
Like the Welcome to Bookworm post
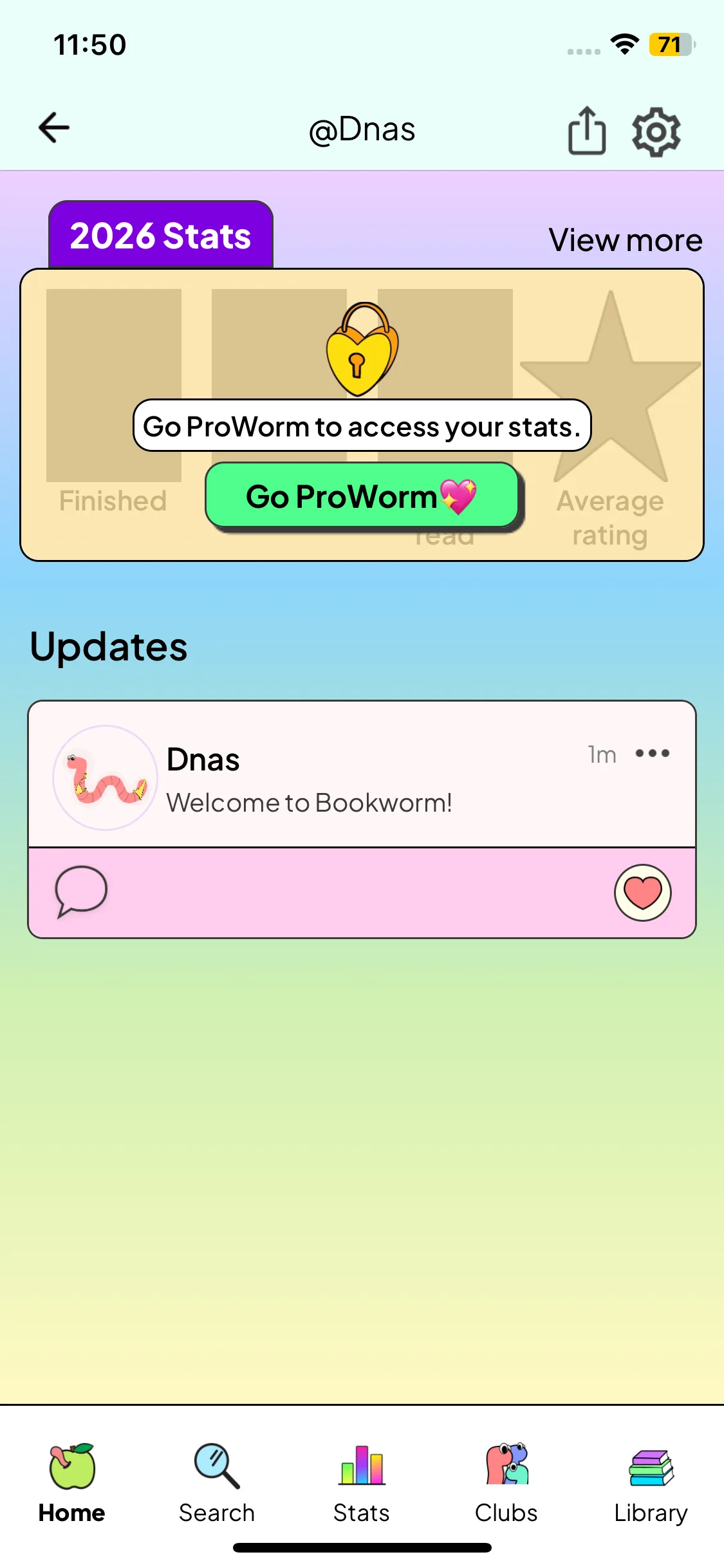tap(642, 893)
